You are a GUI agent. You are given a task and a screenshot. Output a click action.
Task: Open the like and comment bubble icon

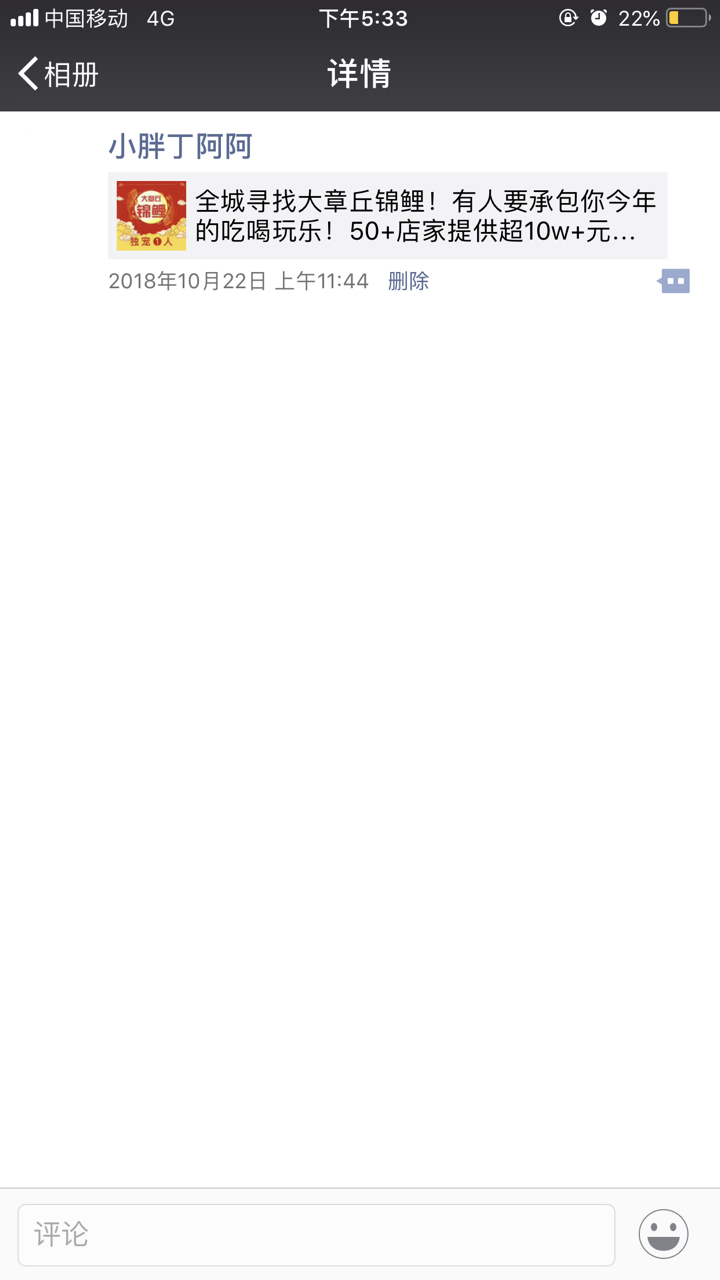point(674,281)
